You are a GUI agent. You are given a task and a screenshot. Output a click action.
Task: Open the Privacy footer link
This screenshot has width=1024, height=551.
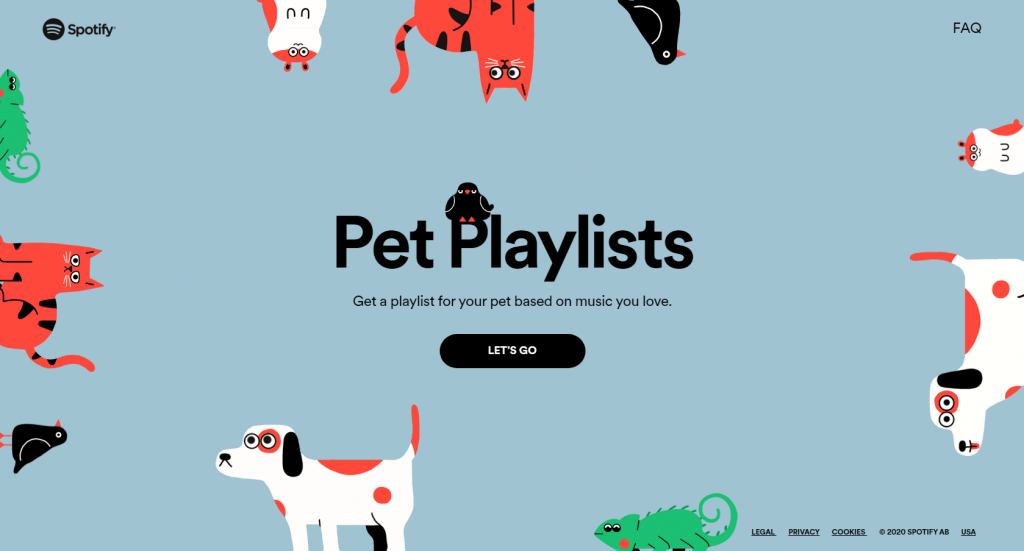point(803,532)
